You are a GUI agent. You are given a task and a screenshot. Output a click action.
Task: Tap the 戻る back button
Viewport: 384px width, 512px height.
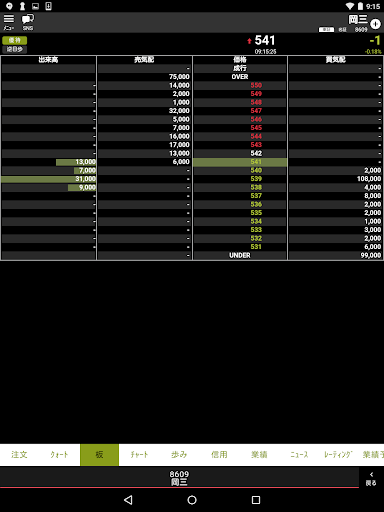point(371,479)
